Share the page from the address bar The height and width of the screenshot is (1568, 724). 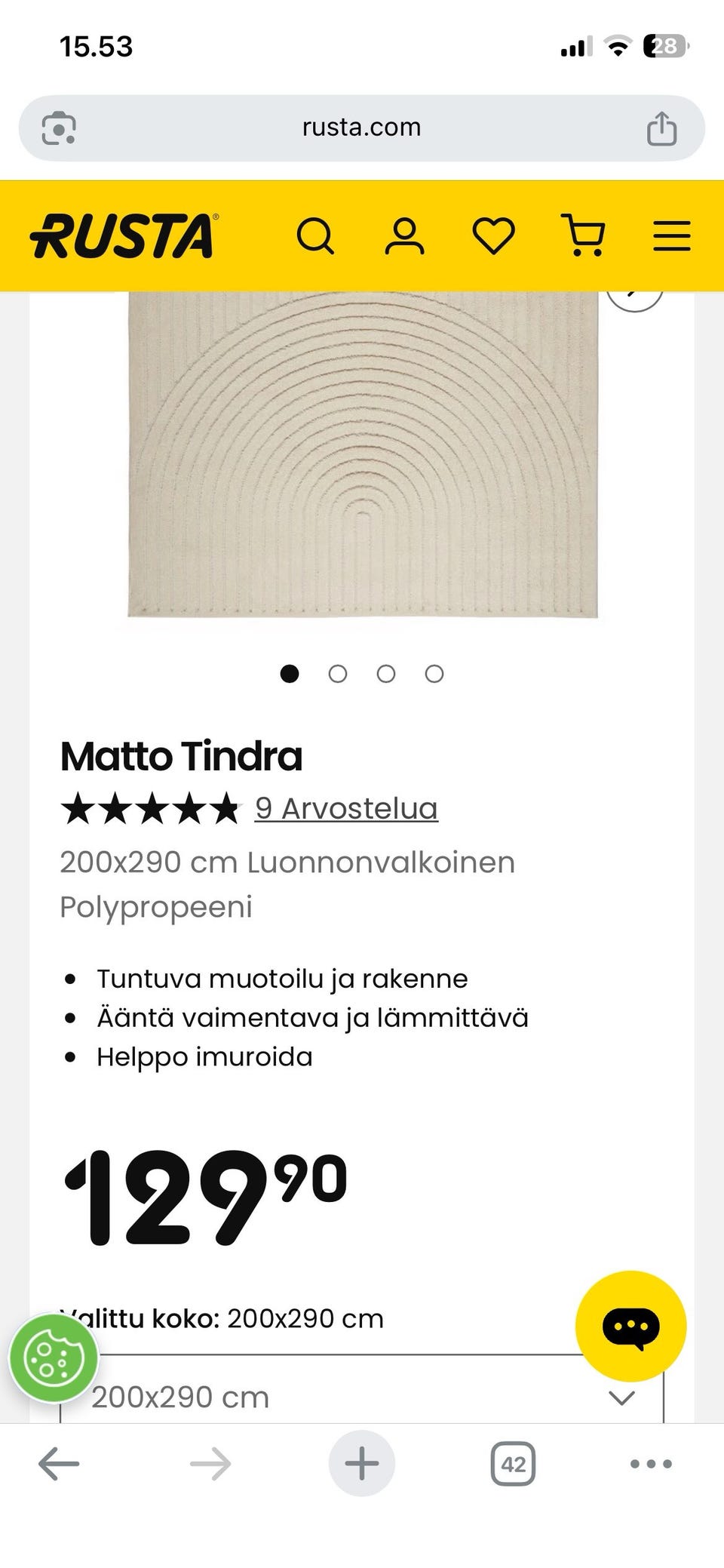coord(661,128)
